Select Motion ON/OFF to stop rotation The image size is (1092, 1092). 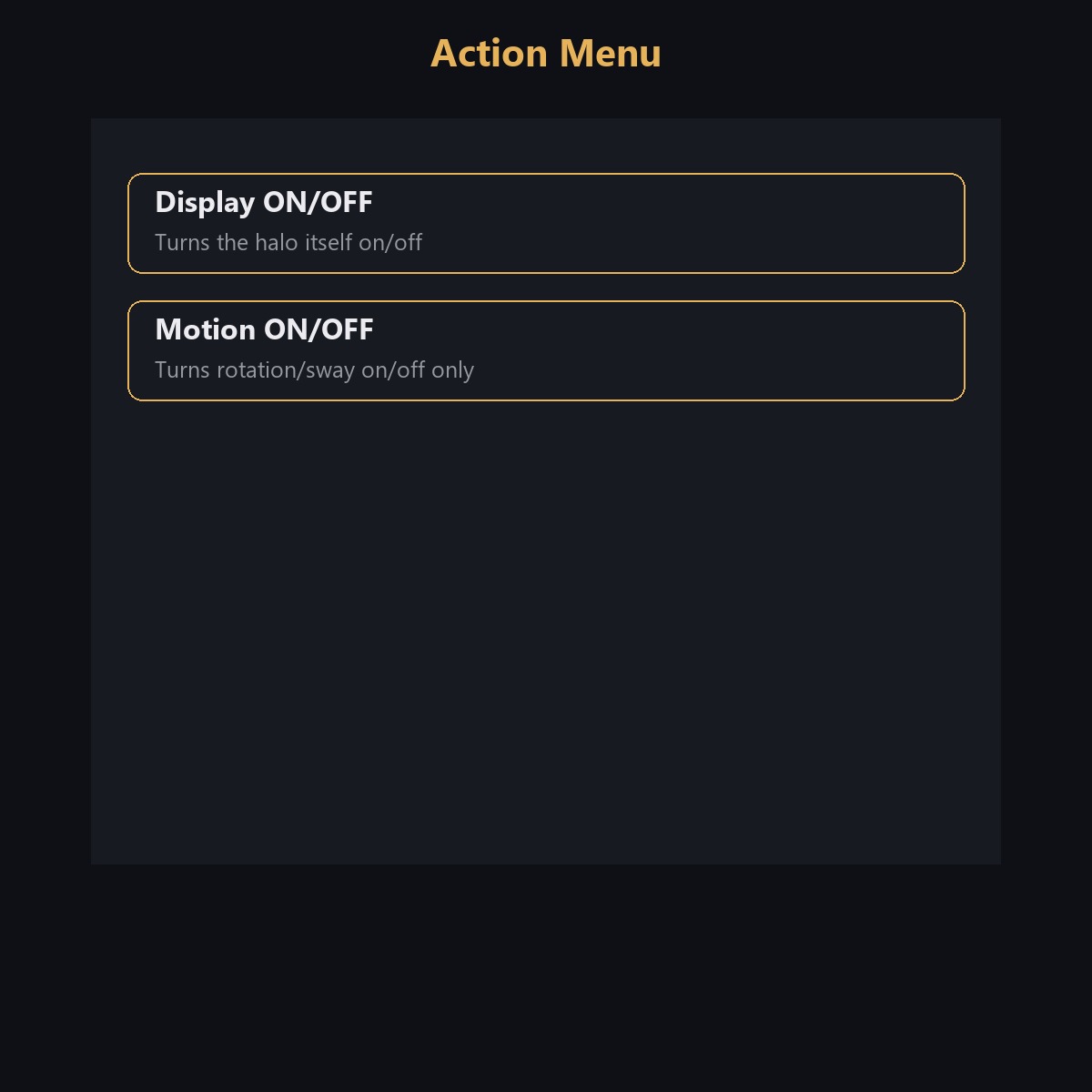tap(546, 350)
